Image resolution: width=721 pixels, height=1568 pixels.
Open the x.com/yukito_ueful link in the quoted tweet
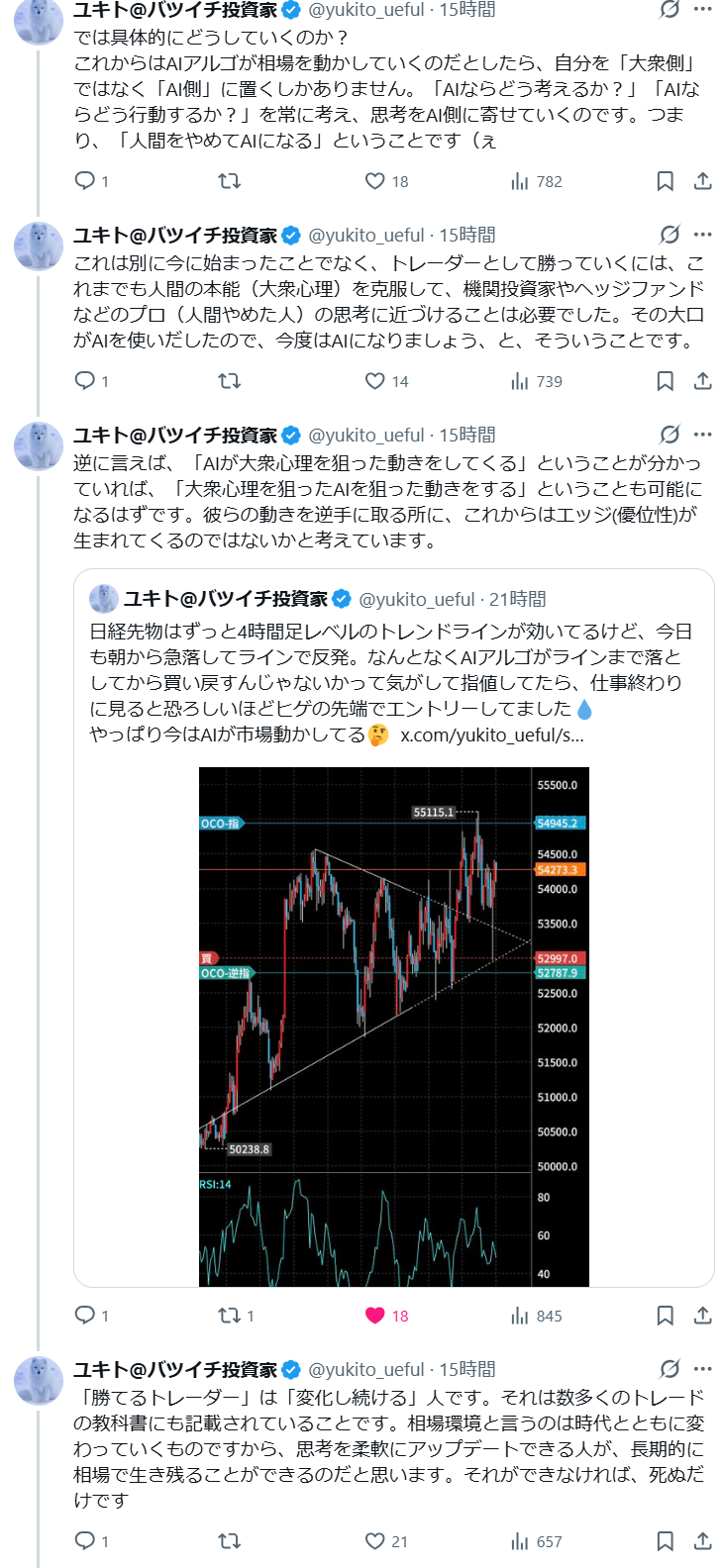click(491, 735)
